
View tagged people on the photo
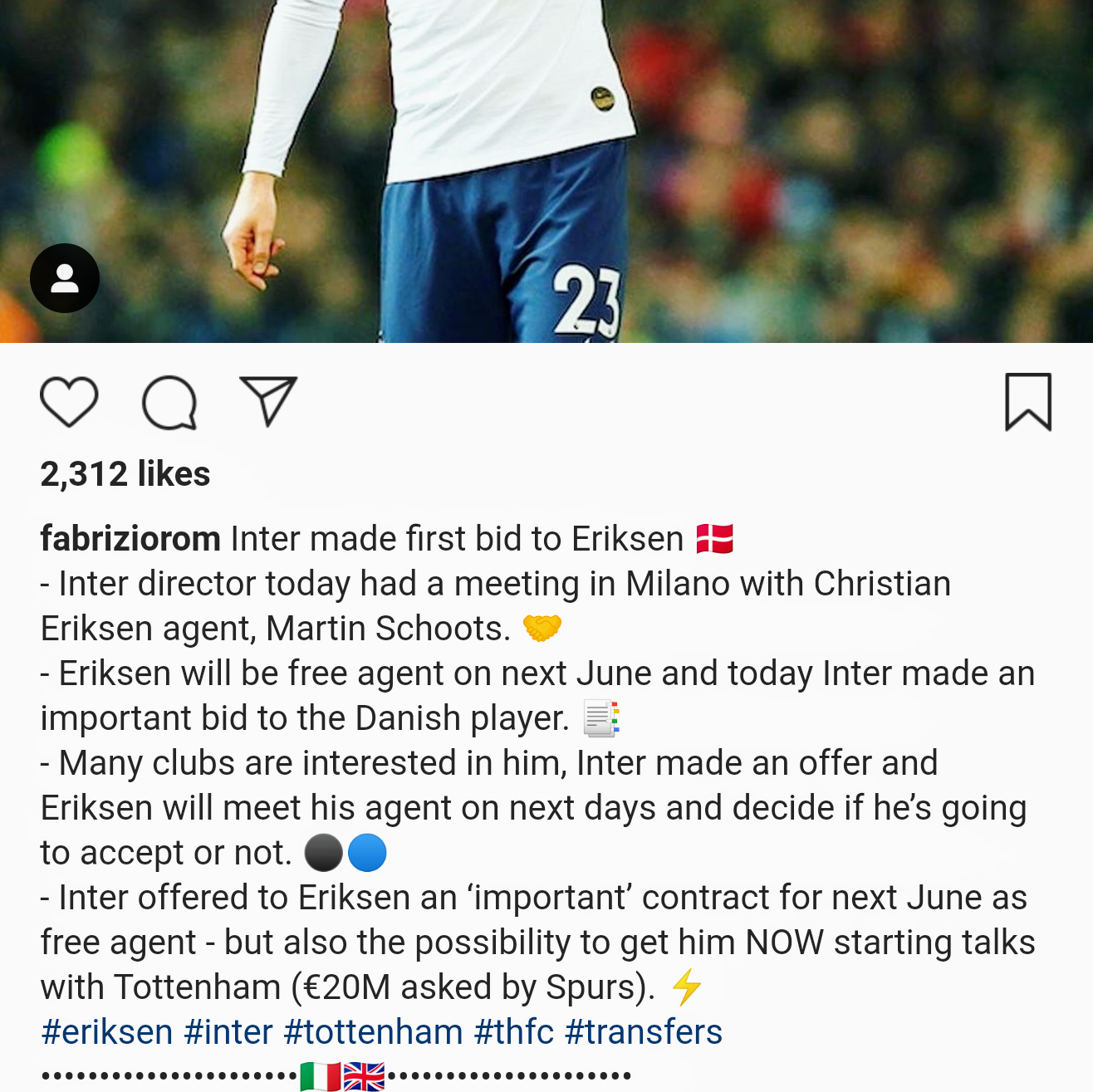coord(65,278)
